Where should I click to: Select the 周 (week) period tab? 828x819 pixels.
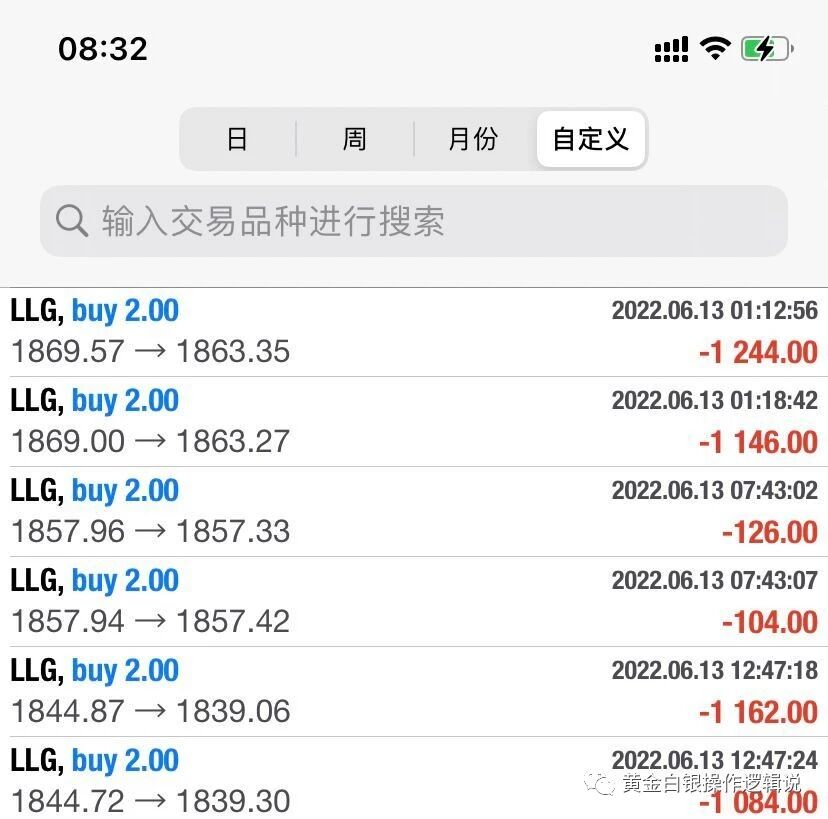tap(355, 139)
